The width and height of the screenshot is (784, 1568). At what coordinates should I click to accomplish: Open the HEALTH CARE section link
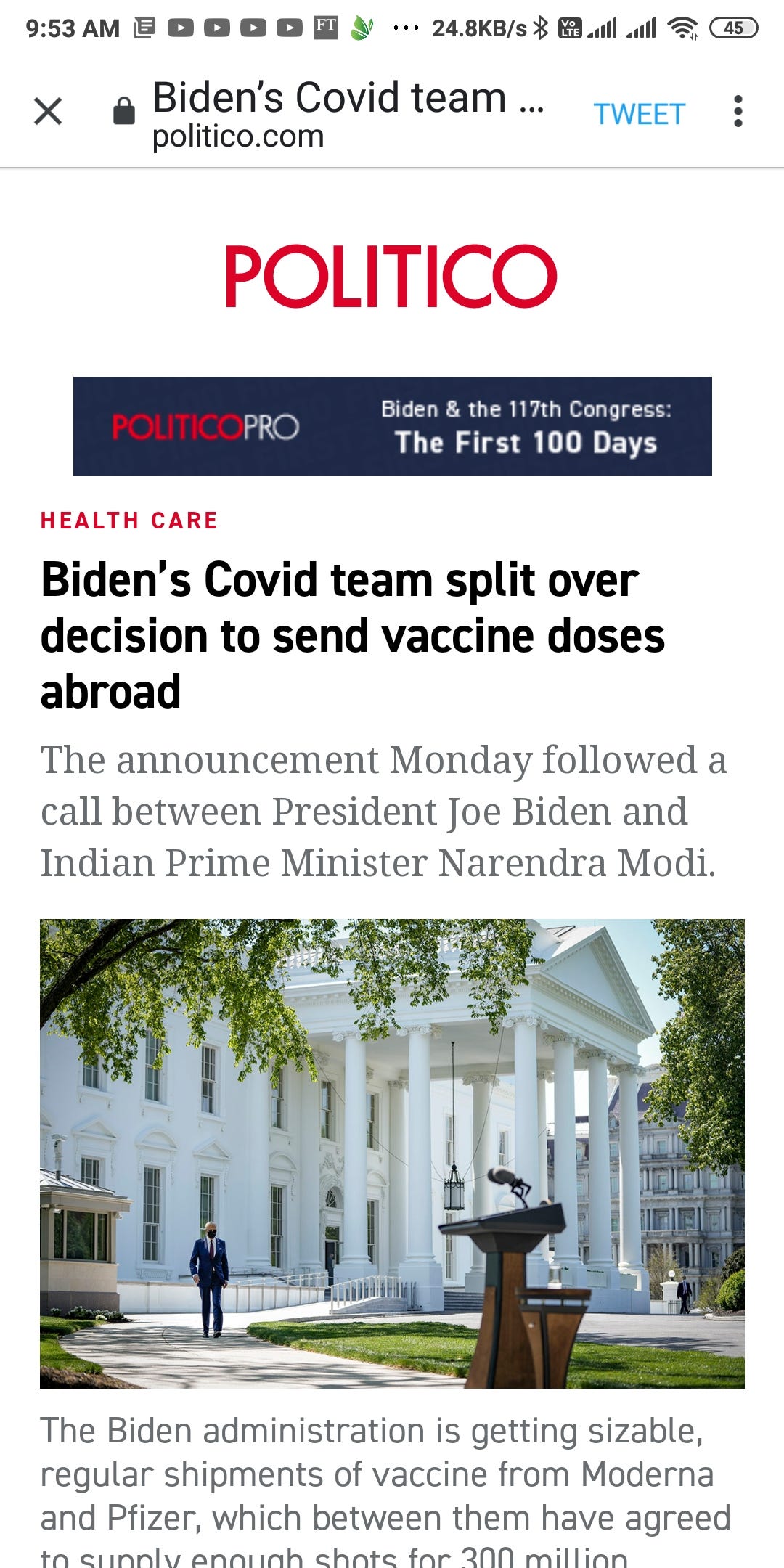point(129,520)
